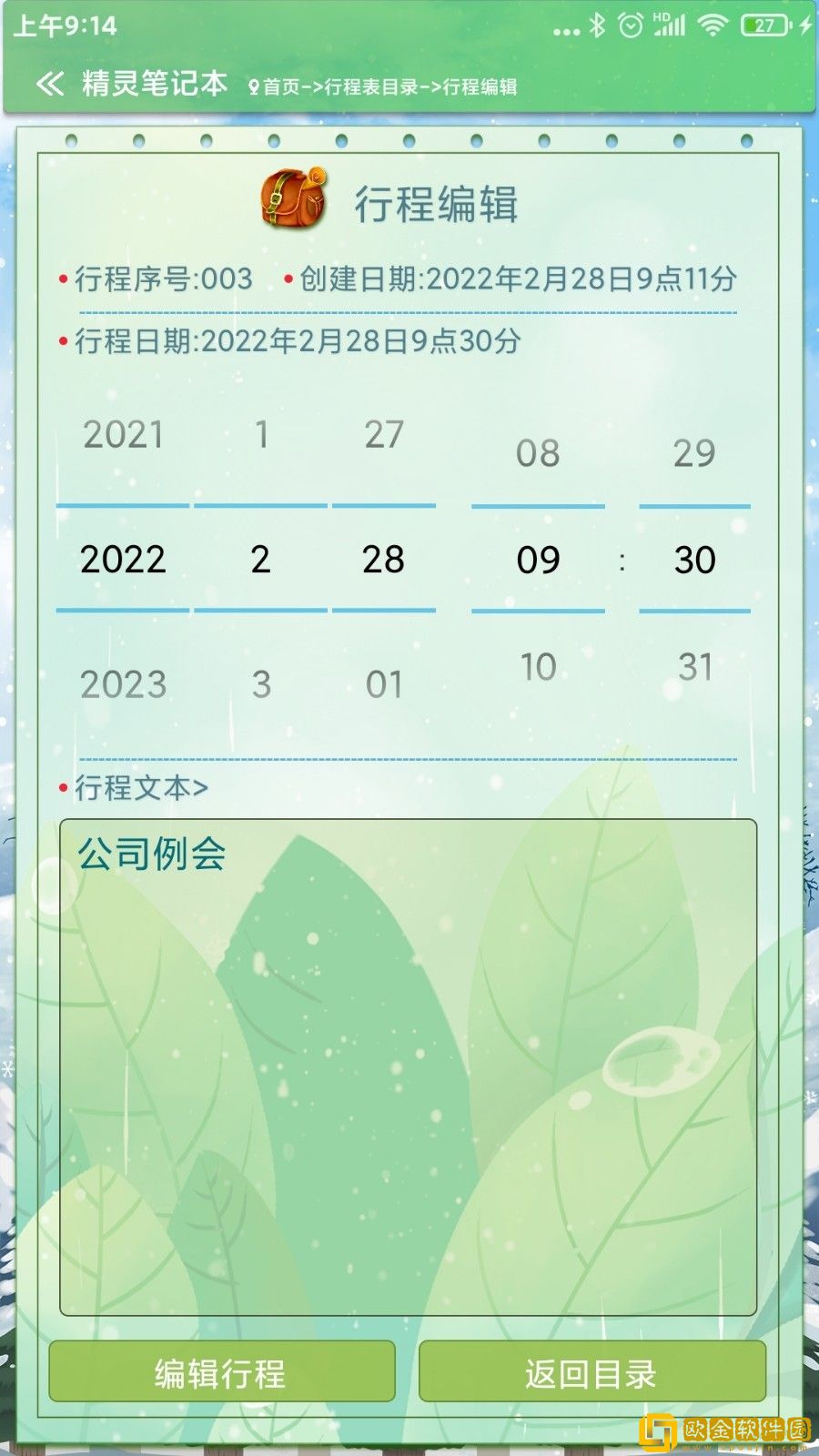Click the cellular signal bars icon
The width and height of the screenshot is (819, 1456).
[669, 27]
